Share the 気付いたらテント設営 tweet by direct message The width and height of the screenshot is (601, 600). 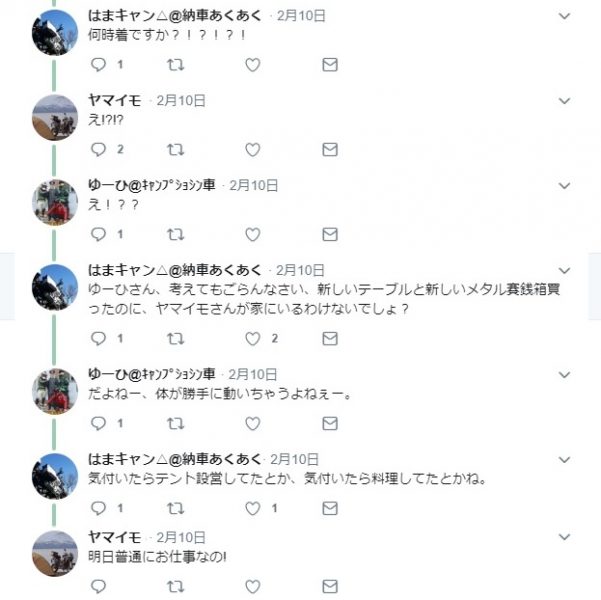coord(330,508)
